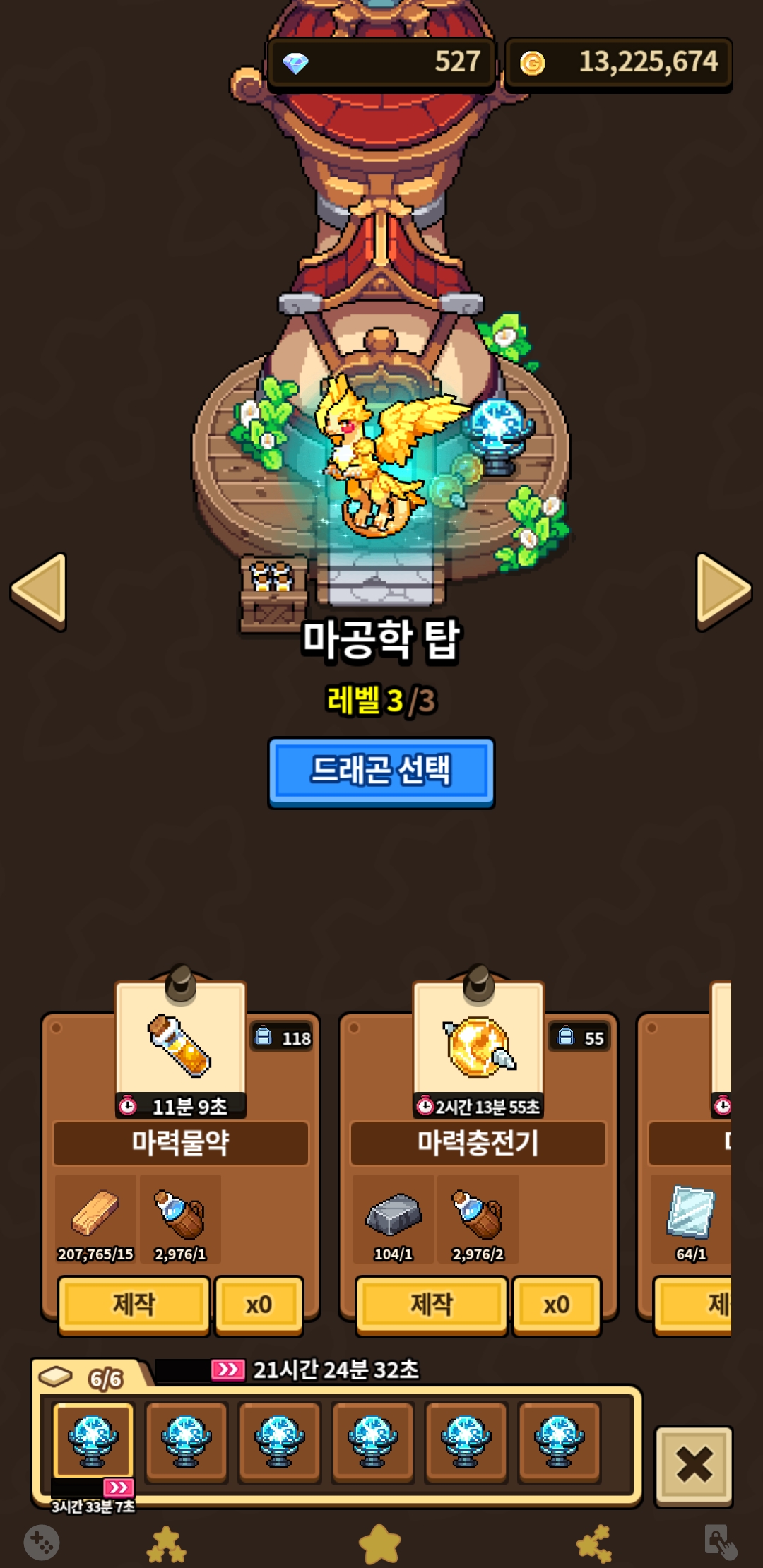Viewport: 763px width, 1568px height.
Task: Tap the x0 button under 마력물약
Action: 259,1304
